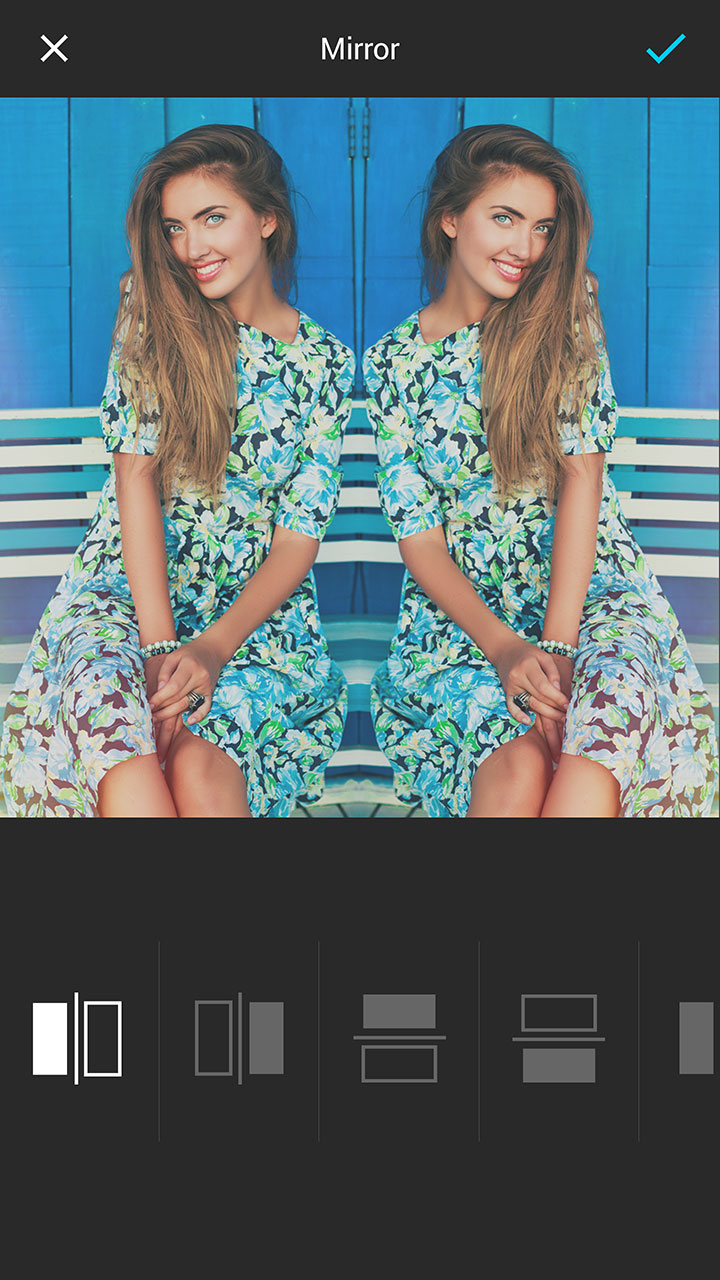Close the Mirror editor with the X
This screenshot has width=720, height=1280.
(x=54, y=48)
